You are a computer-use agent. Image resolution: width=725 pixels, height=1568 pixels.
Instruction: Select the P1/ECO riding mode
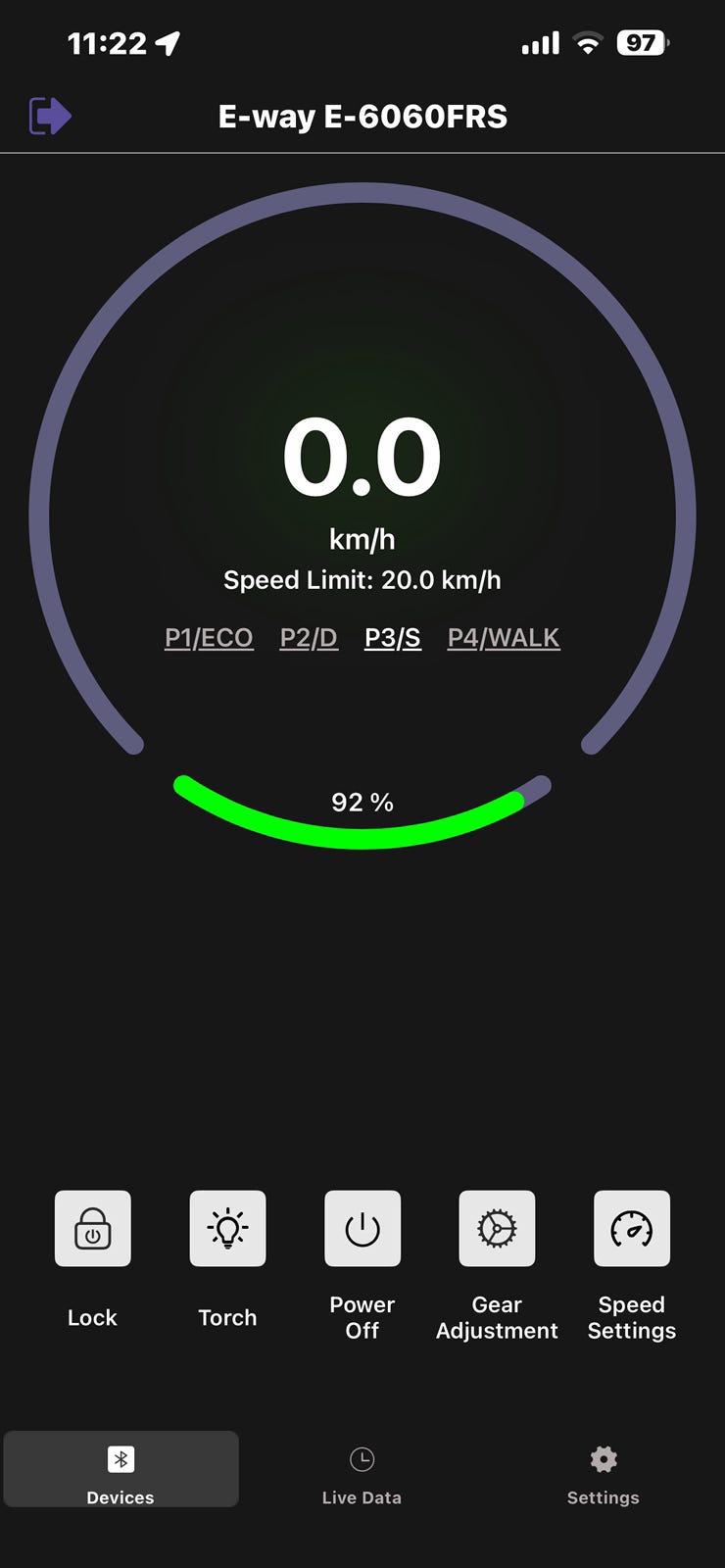click(209, 638)
